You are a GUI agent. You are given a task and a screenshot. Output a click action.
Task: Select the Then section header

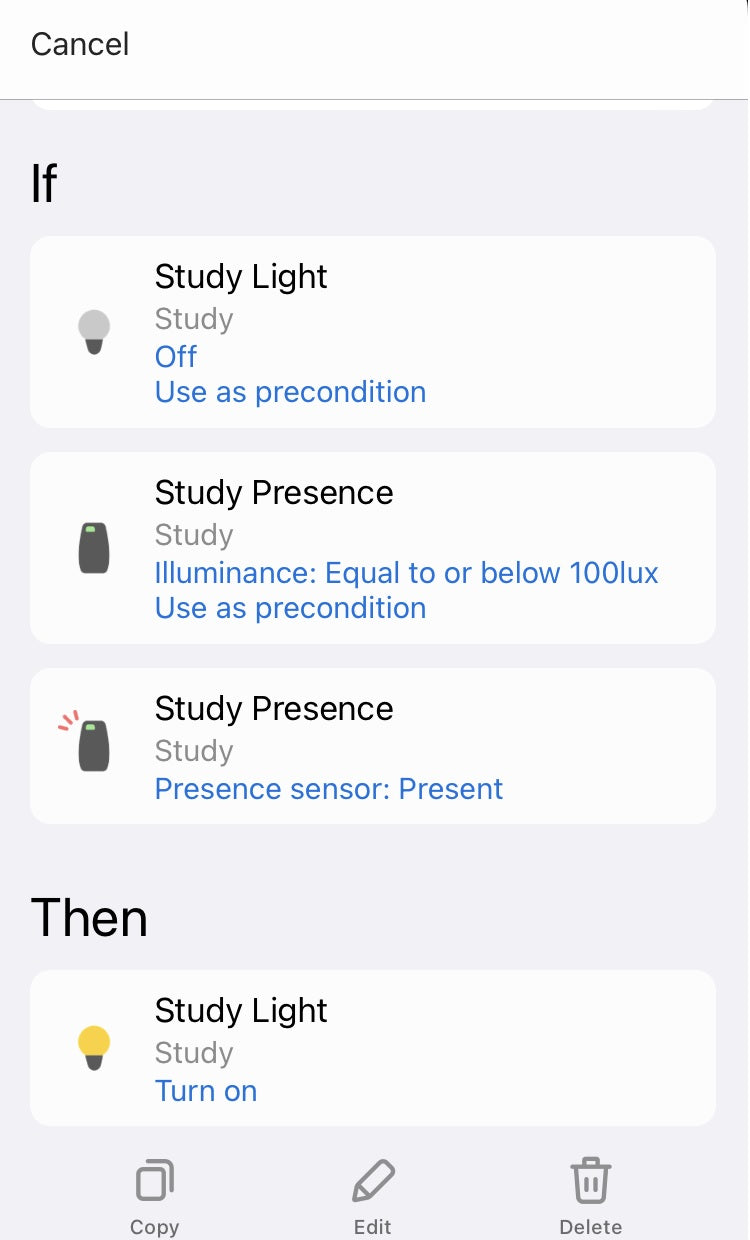89,917
